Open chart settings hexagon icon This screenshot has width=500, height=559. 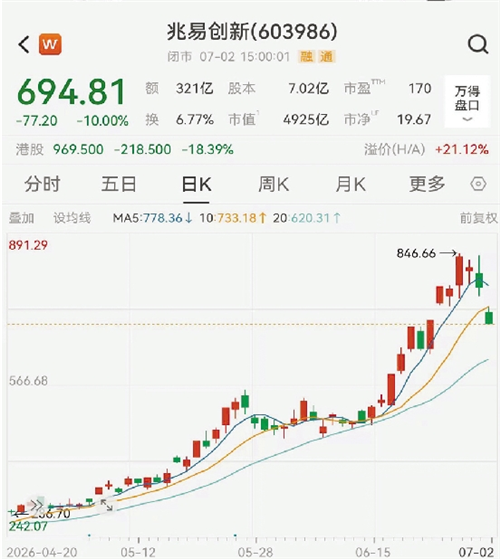tap(478, 184)
